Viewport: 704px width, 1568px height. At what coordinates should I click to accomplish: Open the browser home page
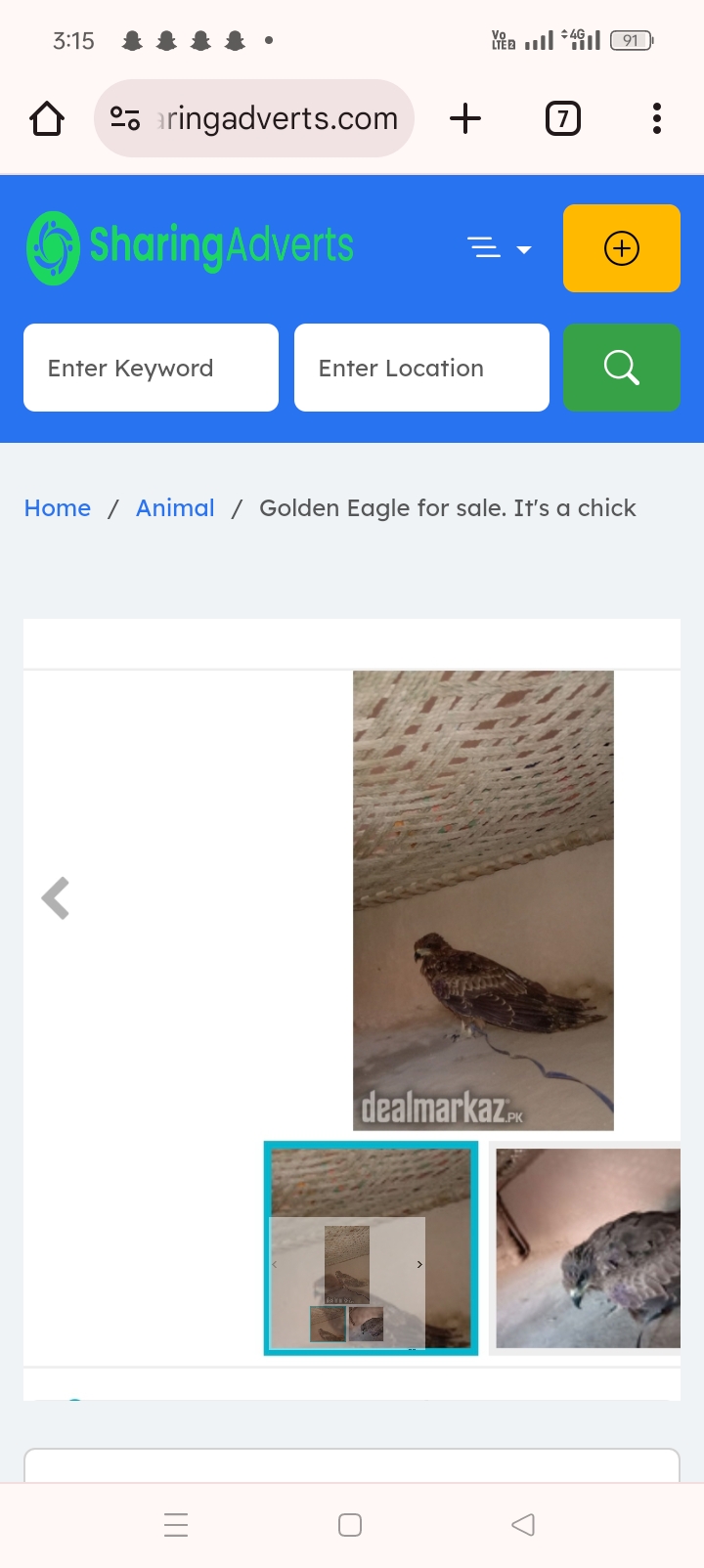[x=47, y=119]
